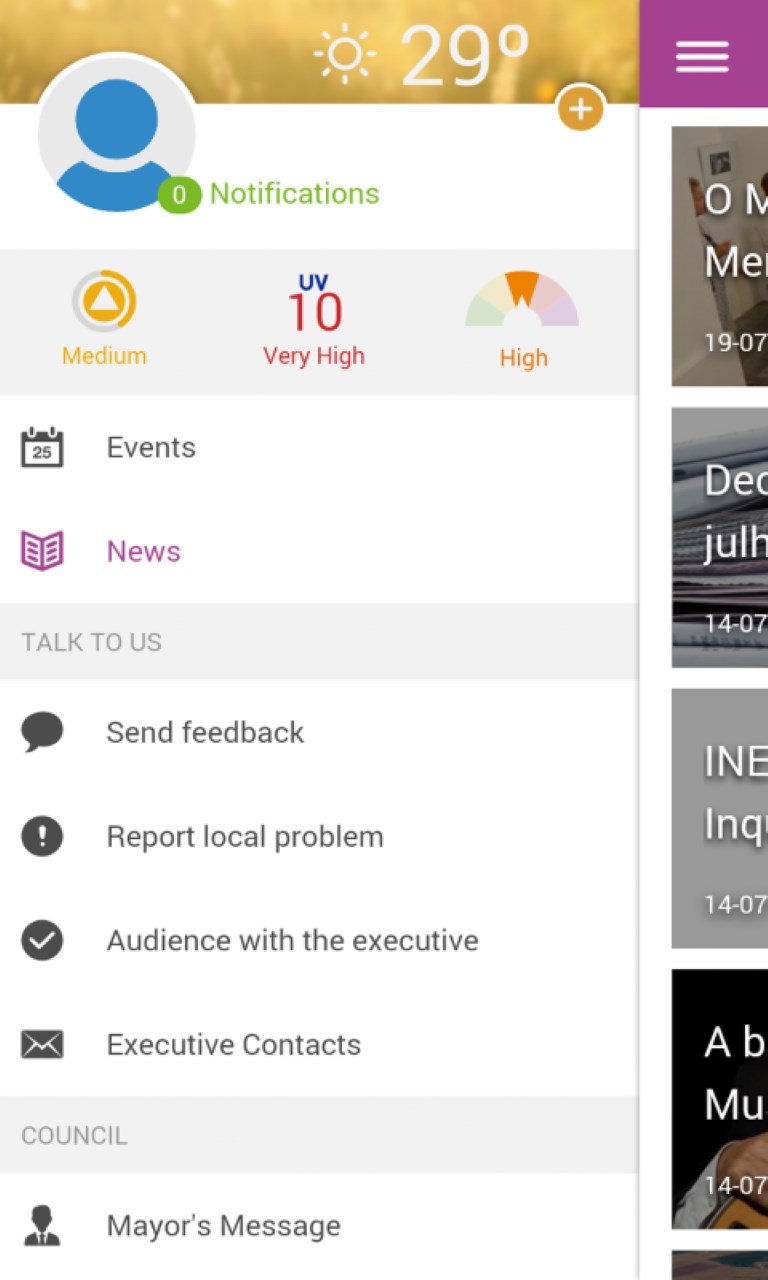The height and width of the screenshot is (1280, 768).
Task: Tap the hamburger menu button
Action: click(702, 56)
